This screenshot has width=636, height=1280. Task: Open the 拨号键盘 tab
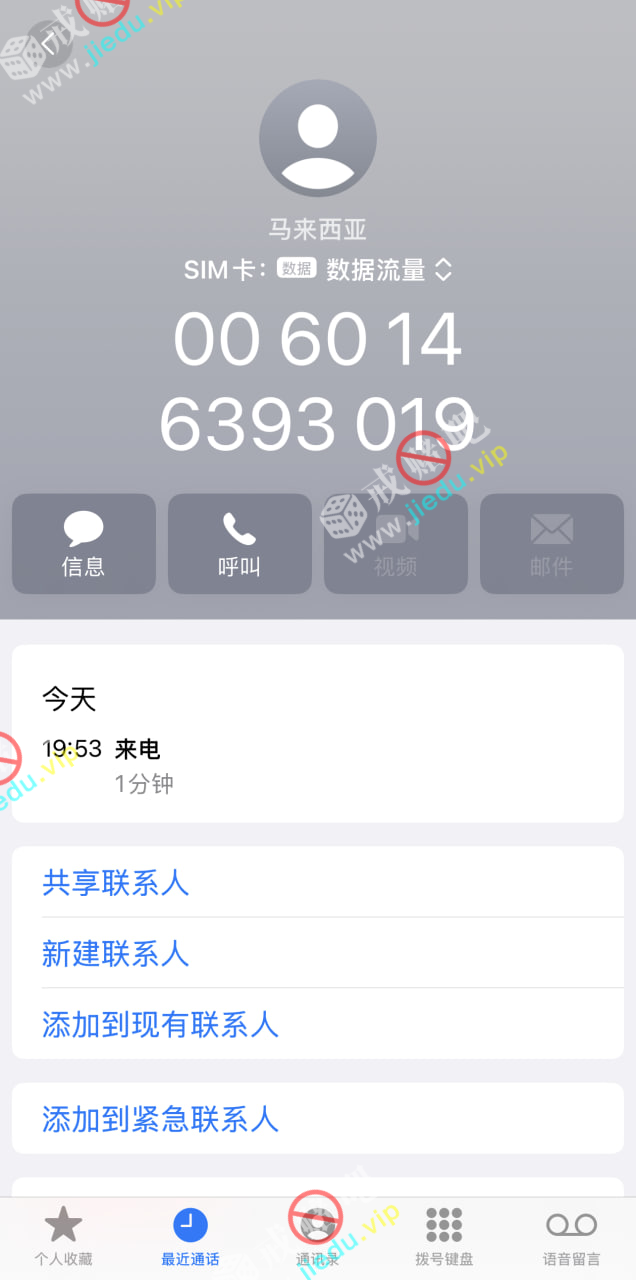click(444, 1236)
